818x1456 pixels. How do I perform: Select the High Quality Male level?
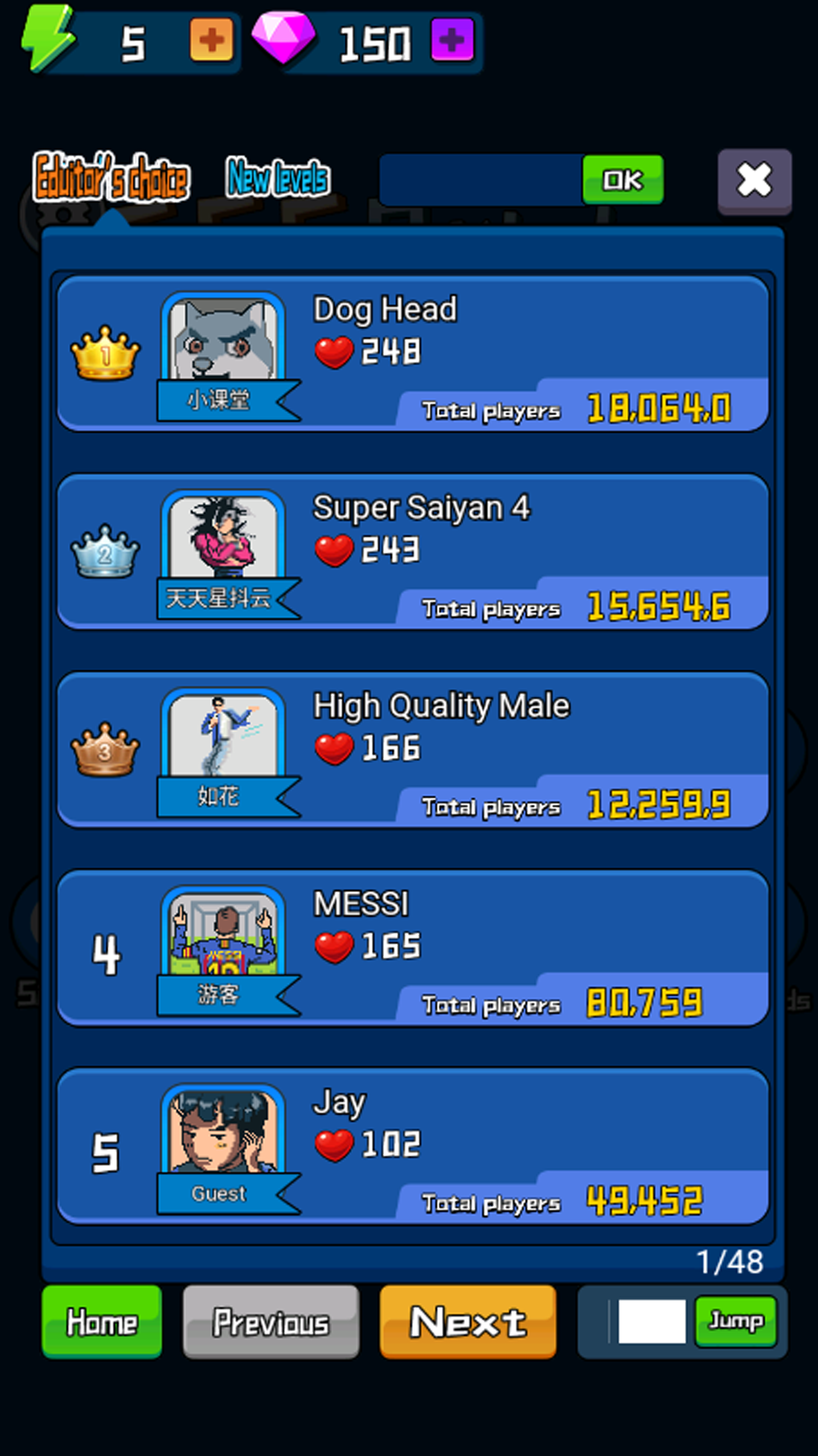tap(412, 750)
